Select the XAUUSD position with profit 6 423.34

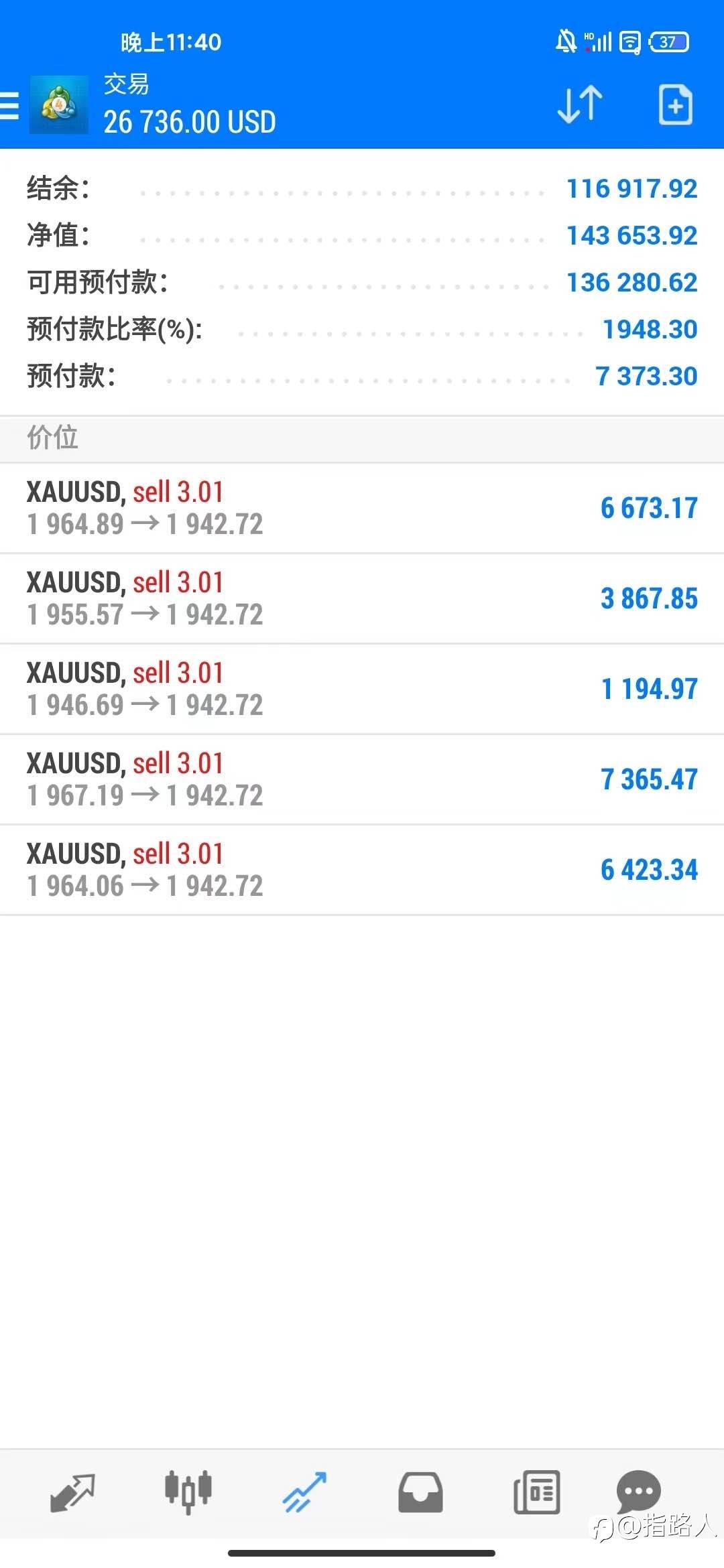(x=362, y=870)
